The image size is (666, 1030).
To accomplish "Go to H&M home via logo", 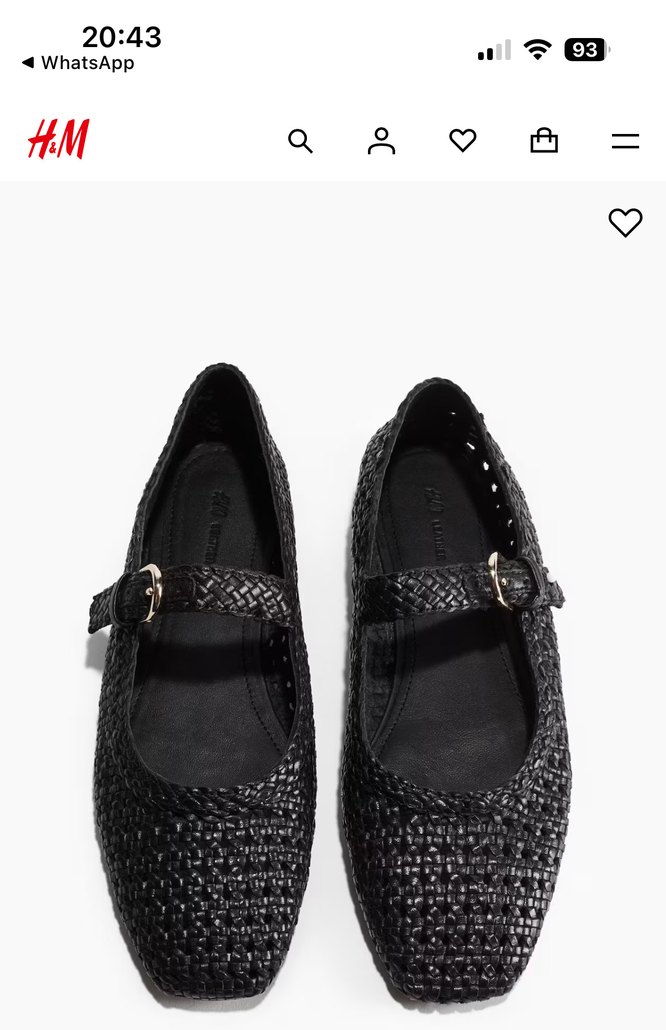I will click(x=58, y=140).
